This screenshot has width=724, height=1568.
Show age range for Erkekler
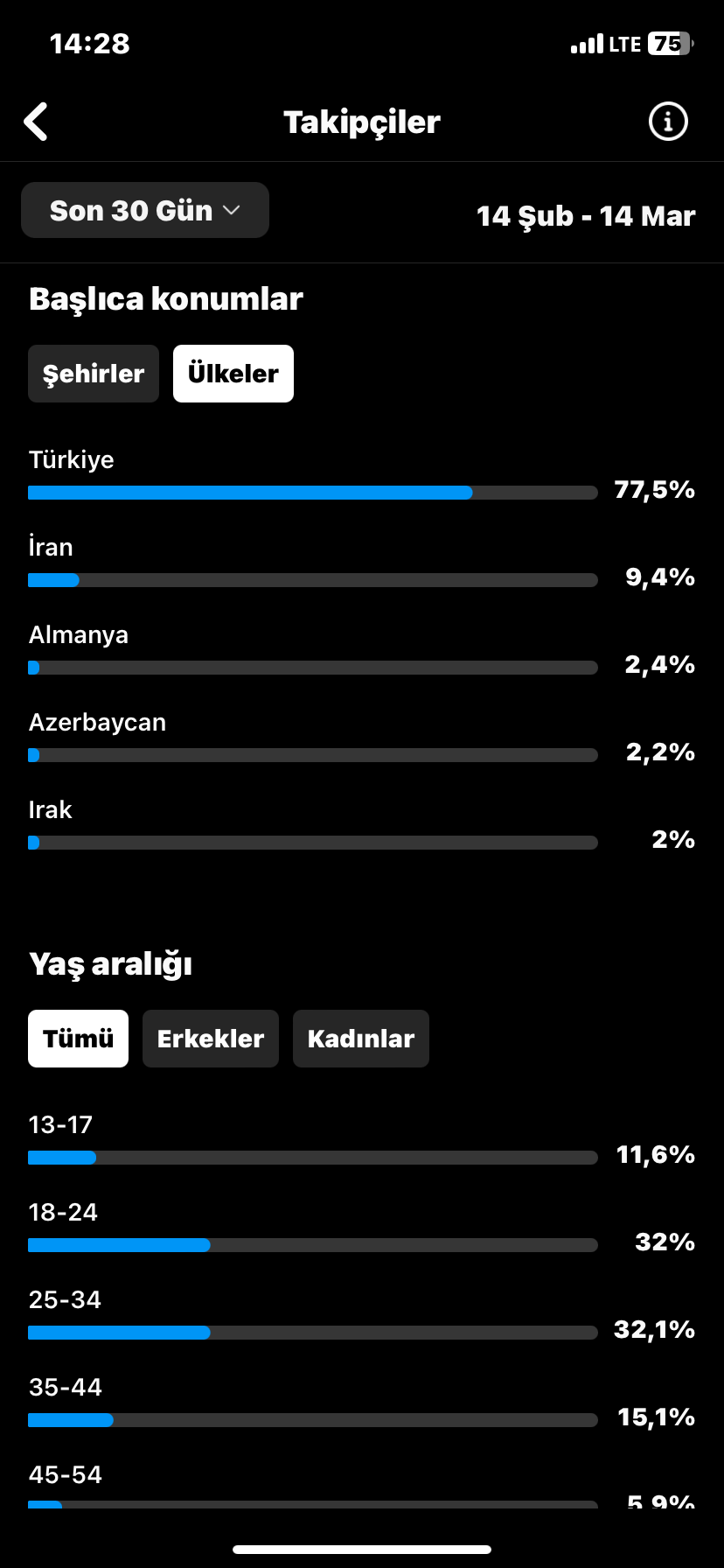(x=211, y=1039)
